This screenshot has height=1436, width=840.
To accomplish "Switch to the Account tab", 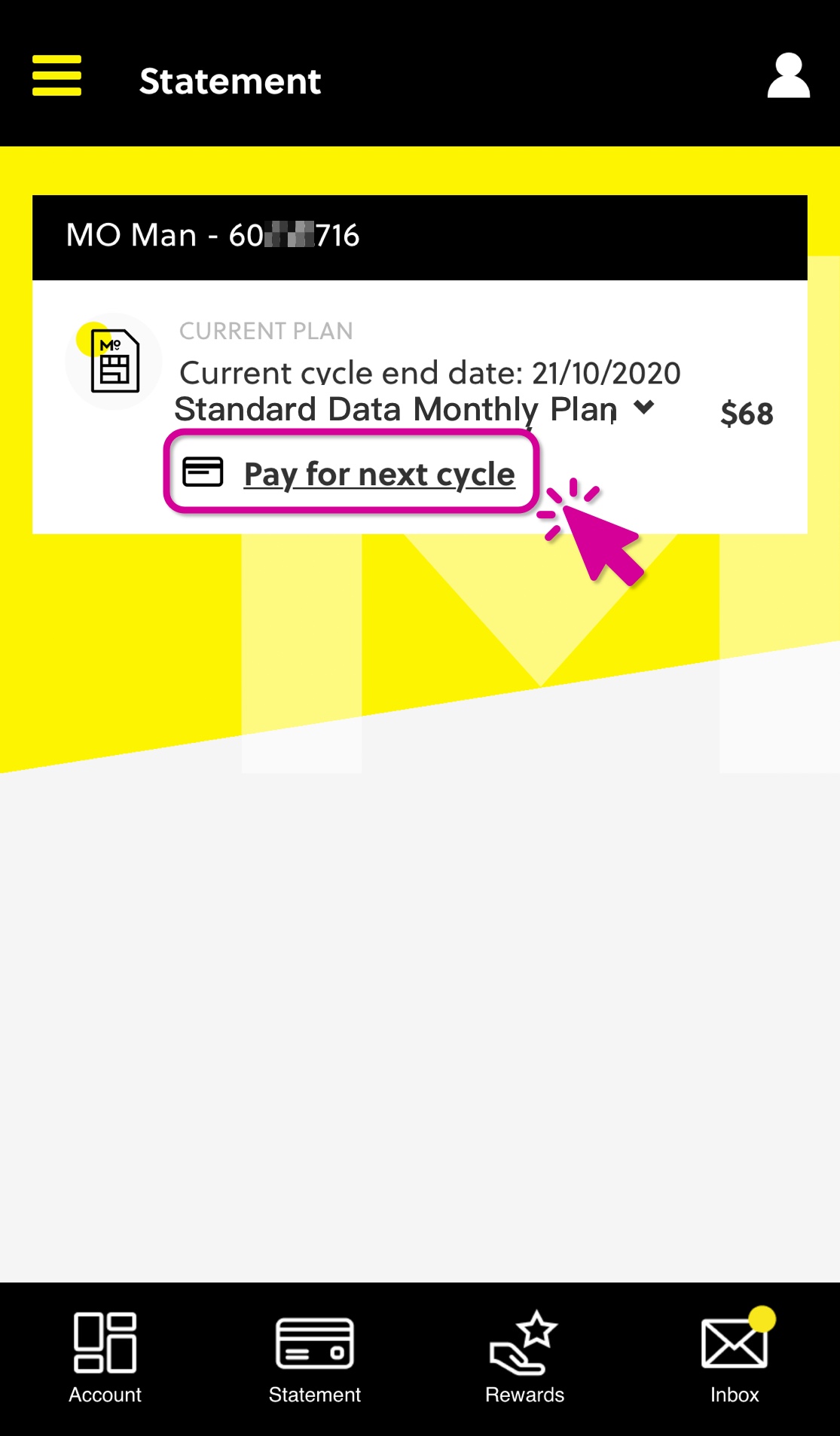I will point(105,1358).
